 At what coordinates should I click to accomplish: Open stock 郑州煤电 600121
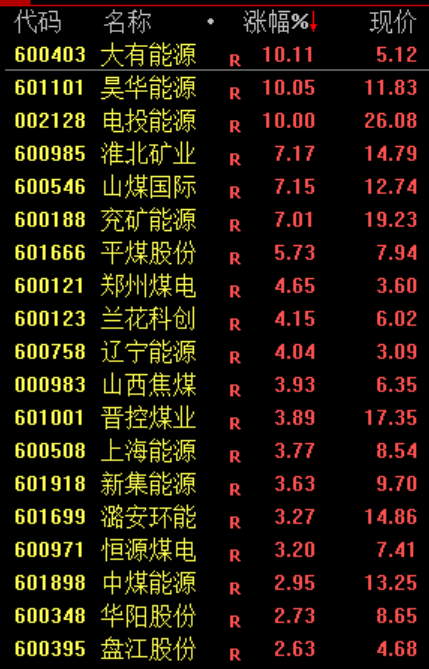(216, 285)
